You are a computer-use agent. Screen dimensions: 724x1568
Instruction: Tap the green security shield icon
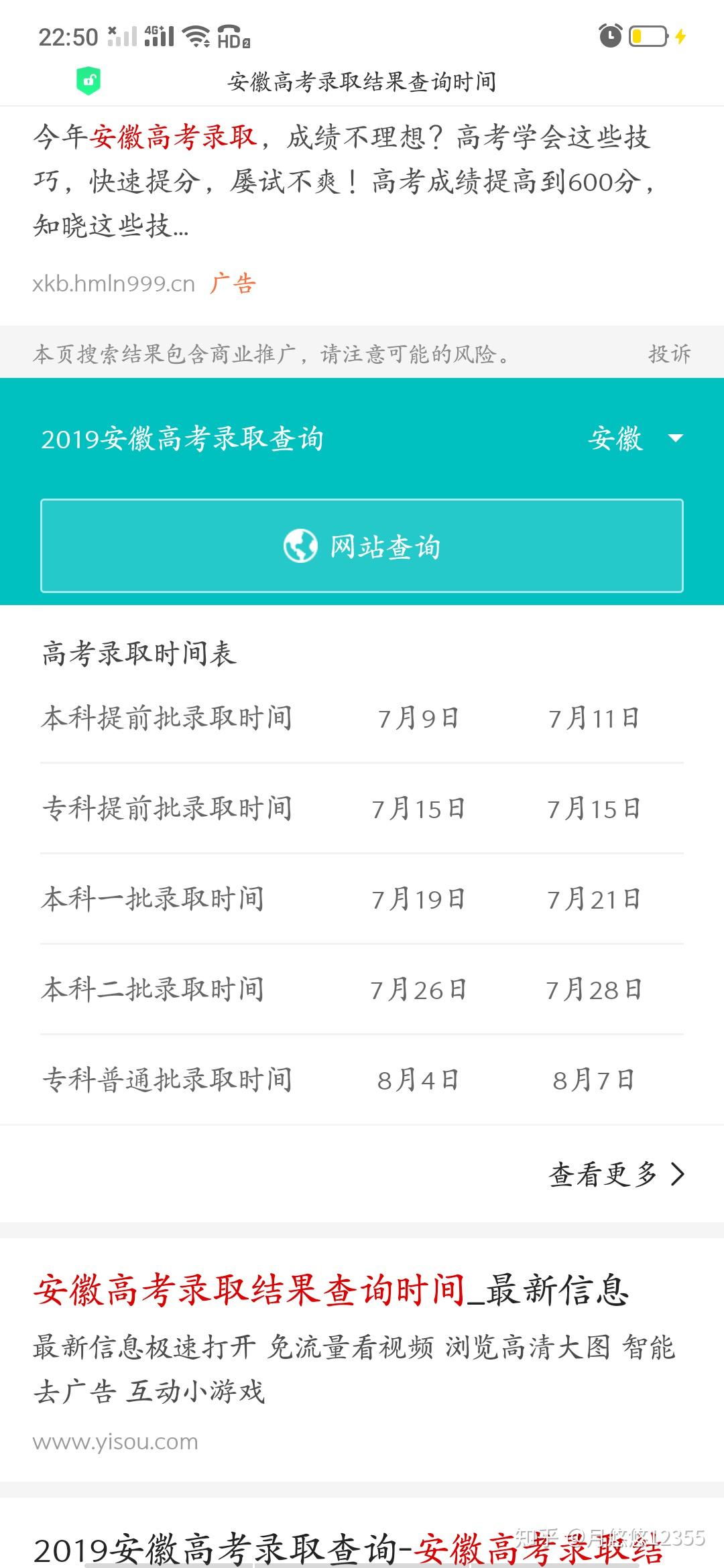coord(88,81)
